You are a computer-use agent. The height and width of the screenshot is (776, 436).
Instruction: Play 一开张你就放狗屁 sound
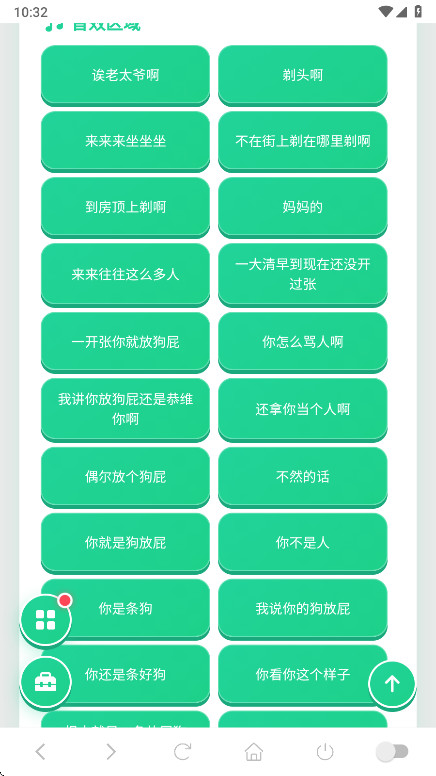tap(125, 342)
